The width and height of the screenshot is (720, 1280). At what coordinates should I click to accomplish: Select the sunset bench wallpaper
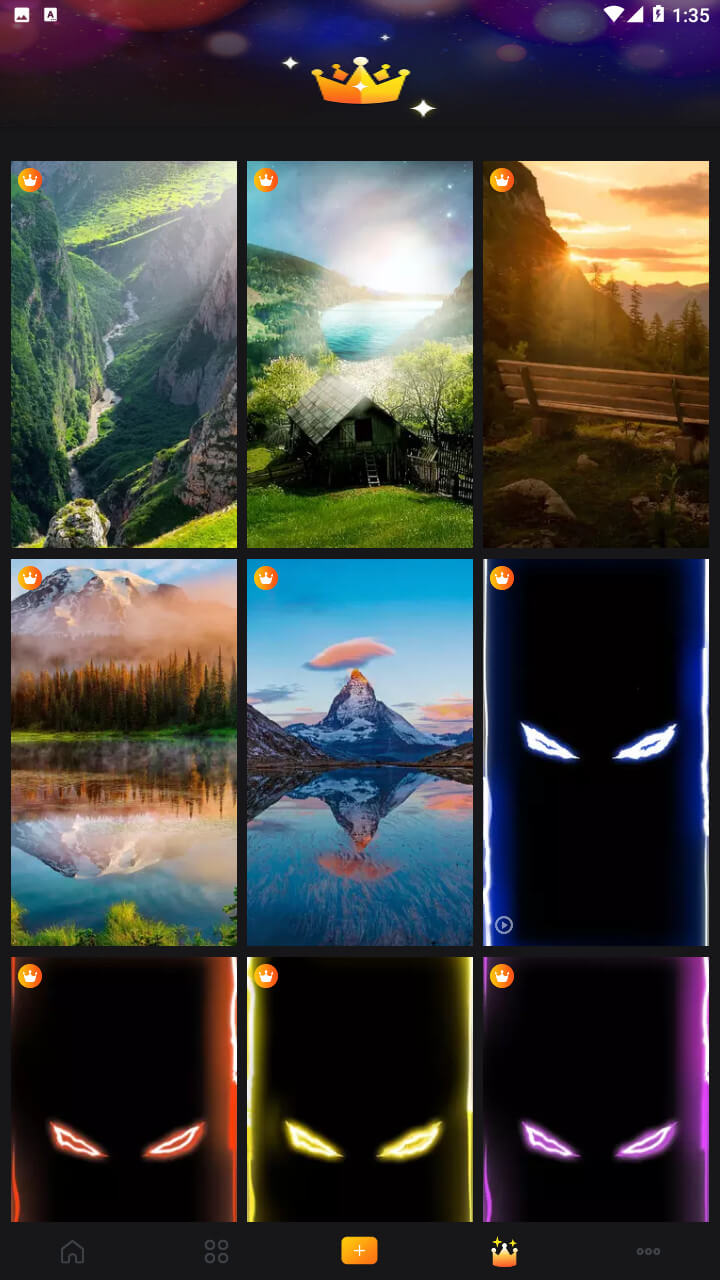point(596,354)
